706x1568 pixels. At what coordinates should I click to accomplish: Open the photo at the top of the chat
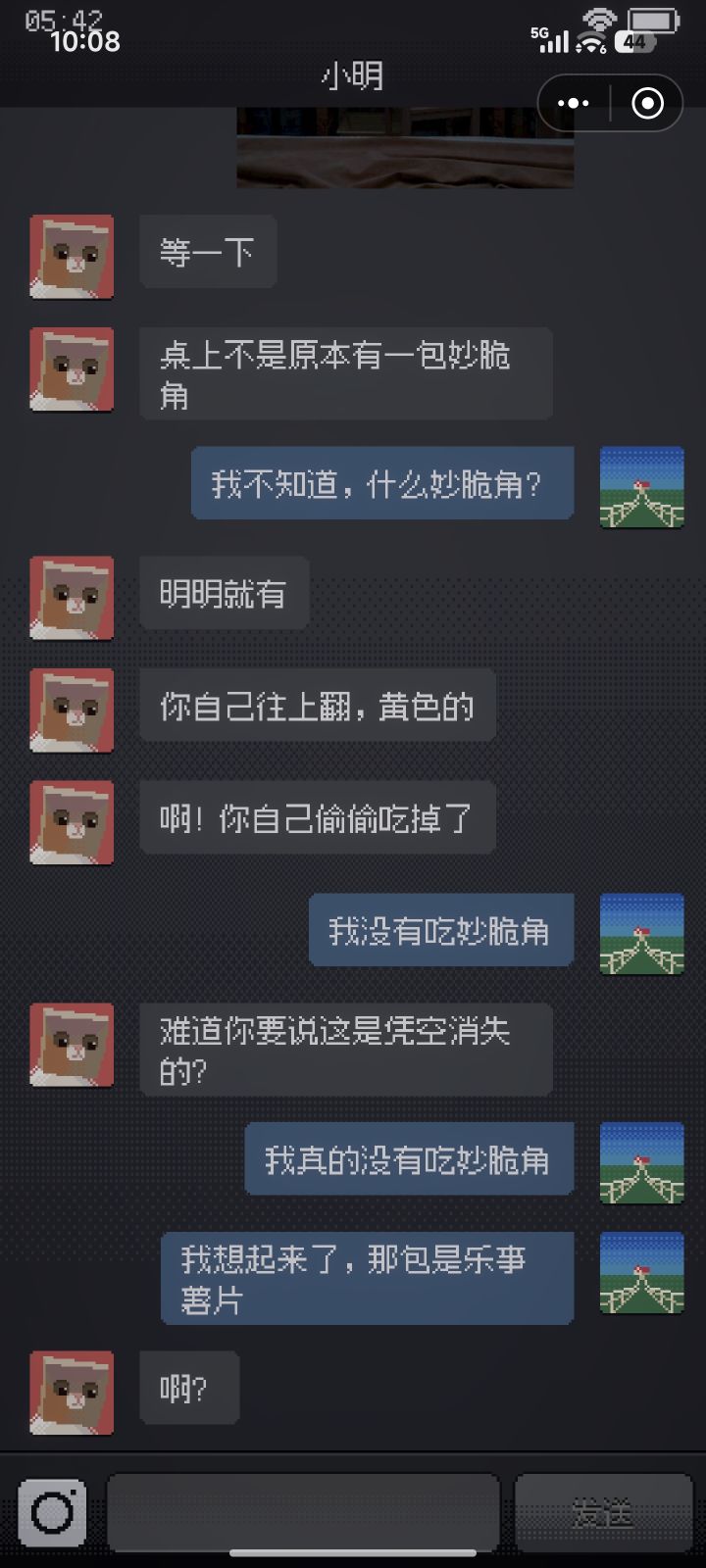point(405,147)
